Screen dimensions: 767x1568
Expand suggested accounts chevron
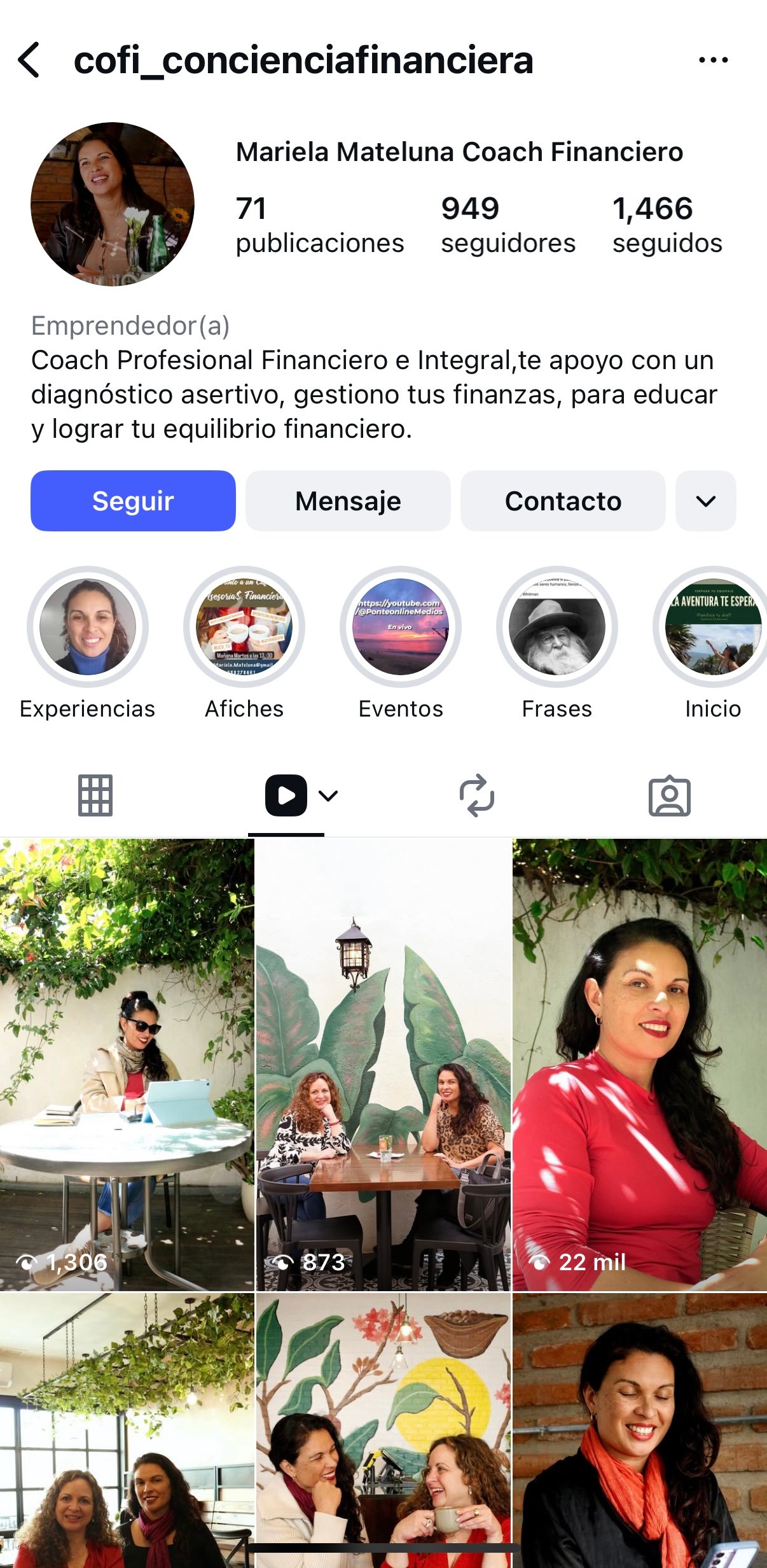pyautogui.click(x=705, y=501)
